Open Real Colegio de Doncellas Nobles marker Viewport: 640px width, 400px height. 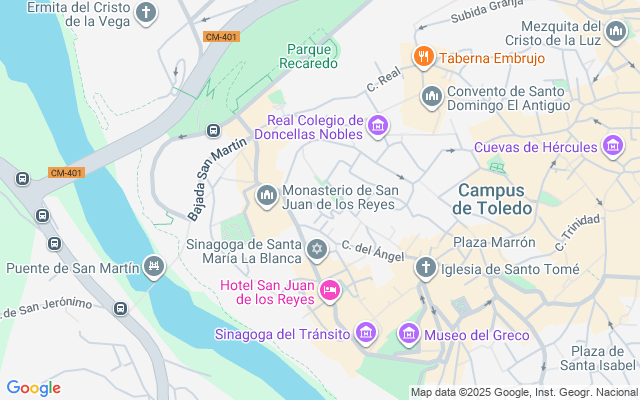377,125
